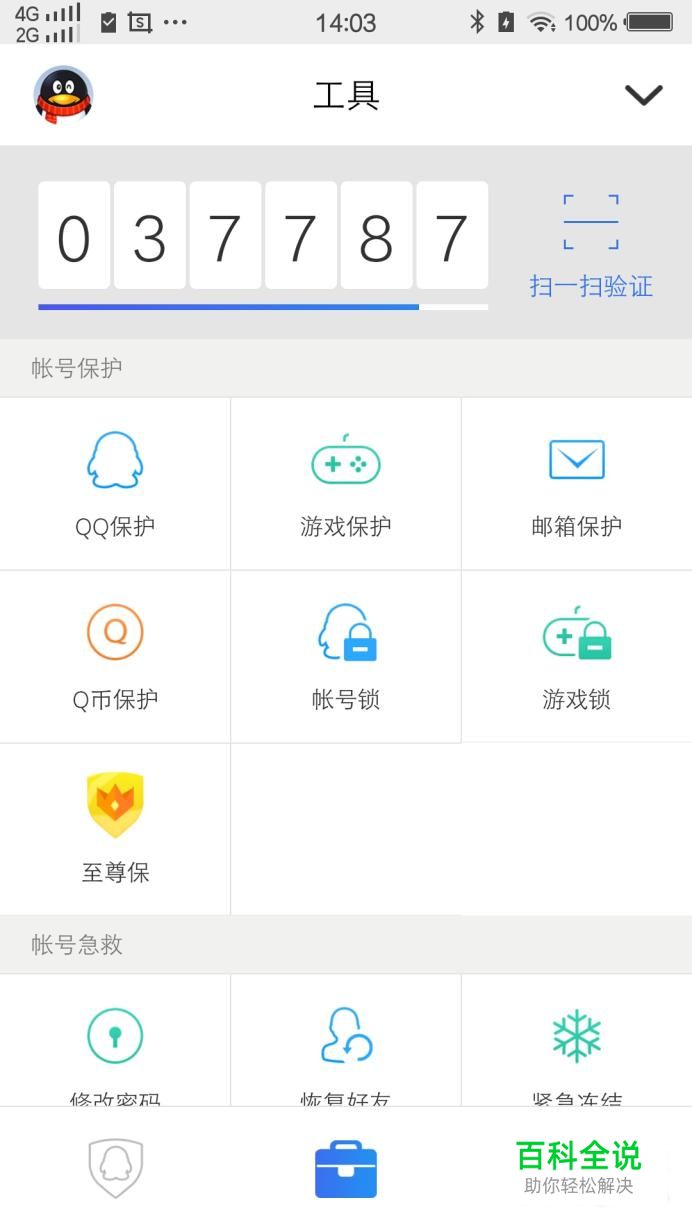Open 游戏保护 option
The image size is (692, 1230).
point(346,484)
